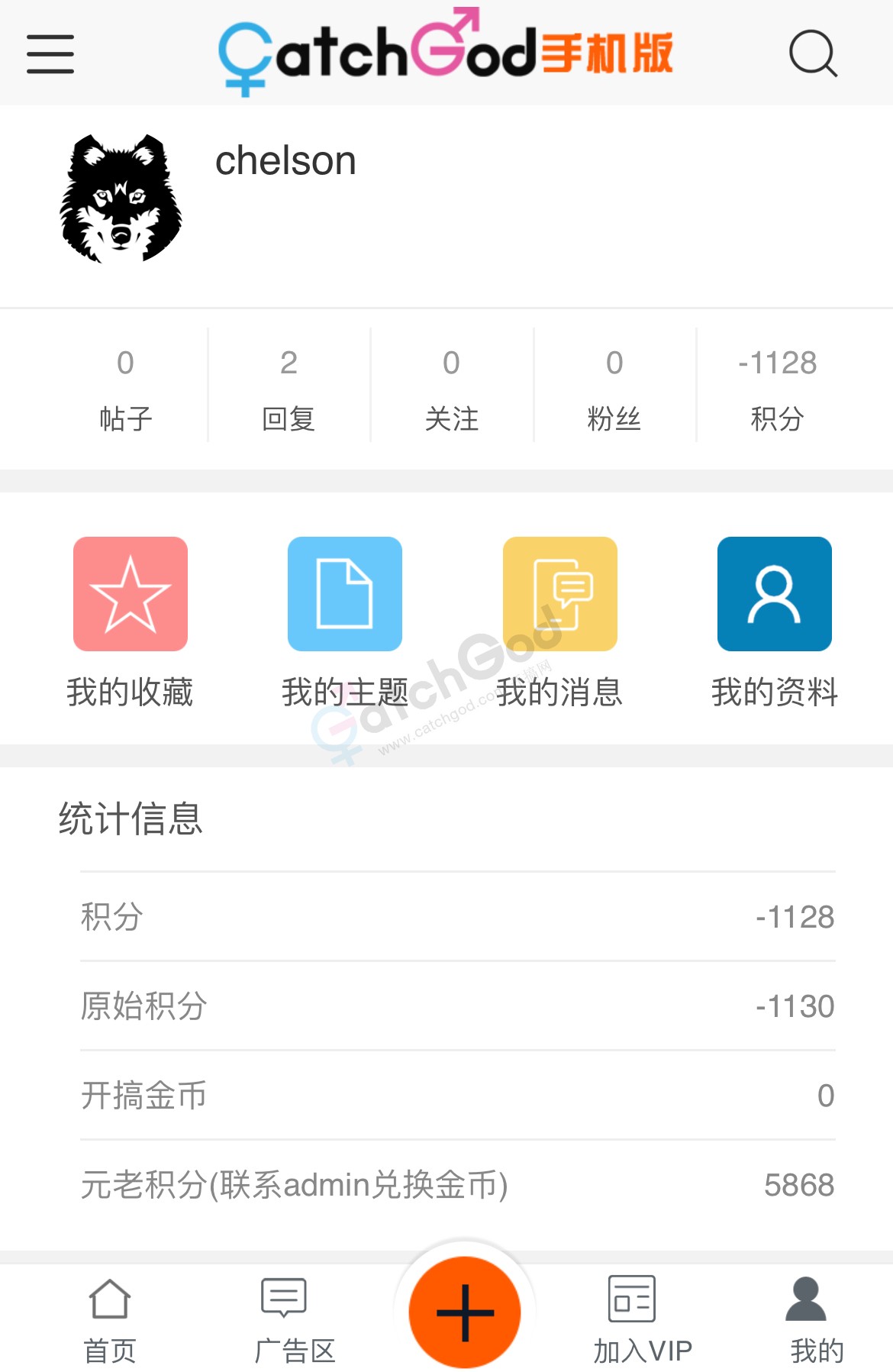Viewport: 893px width, 1372px height.
Task: Open the 关注 following list
Action: click(x=452, y=388)
